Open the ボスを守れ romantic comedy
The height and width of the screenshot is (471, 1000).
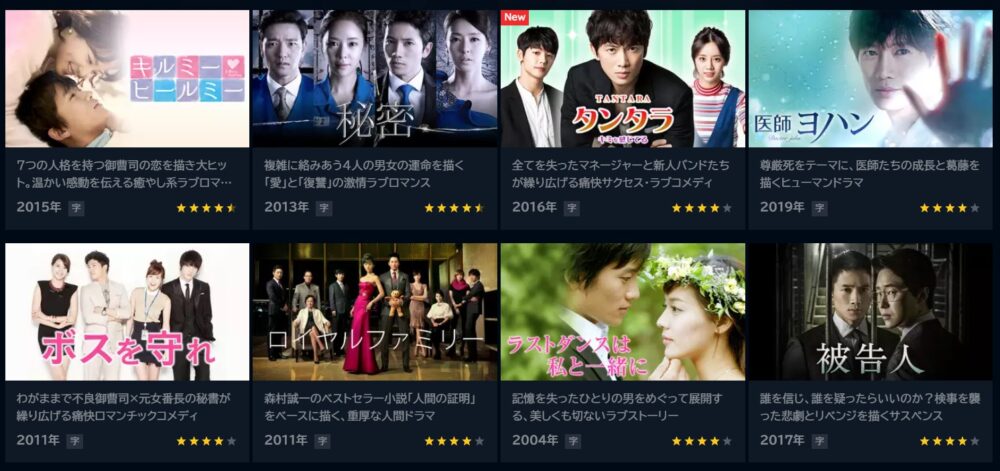tap(127, 311)
